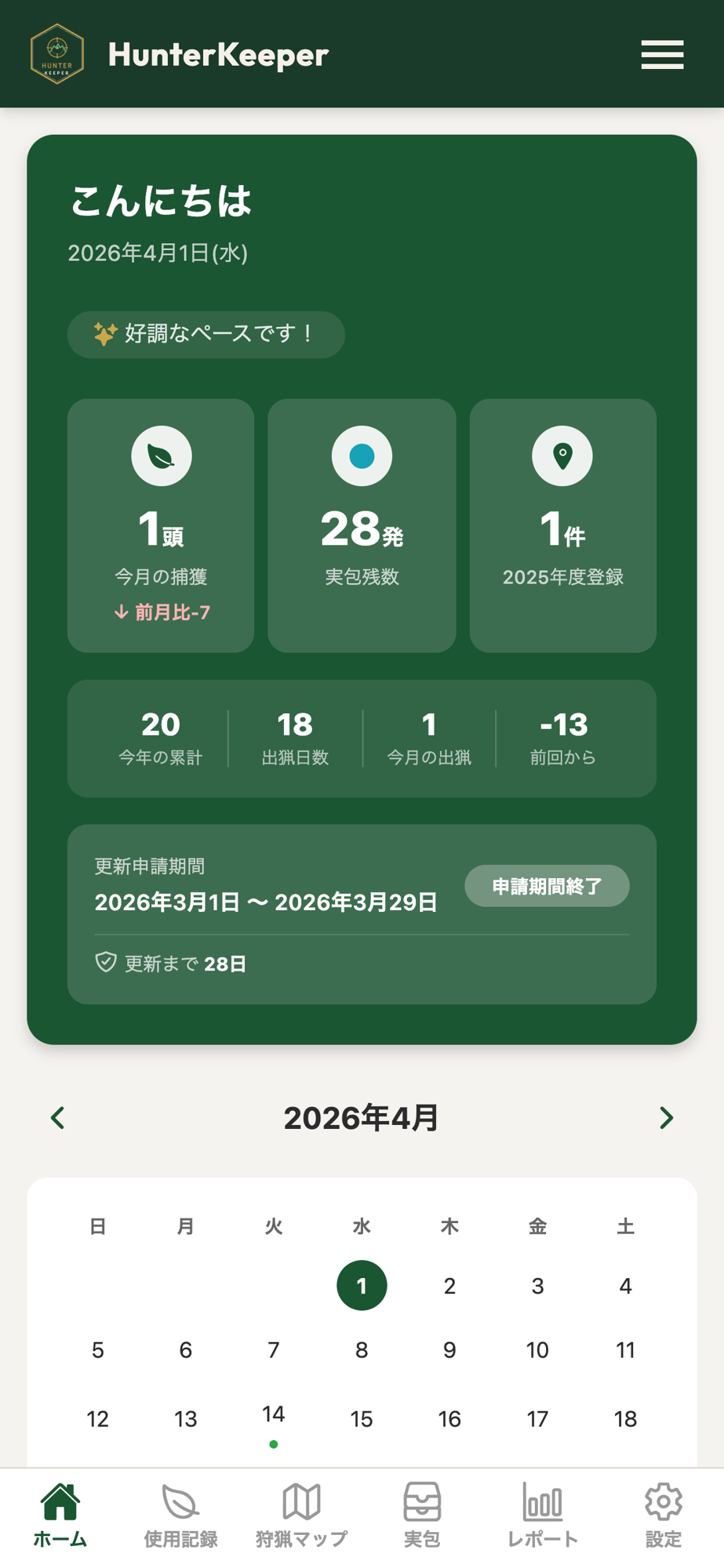The width and height of the screenshot is (724, 1568).
Task: Select April 14 on the calendar
Action: (x=273, y=1417)
